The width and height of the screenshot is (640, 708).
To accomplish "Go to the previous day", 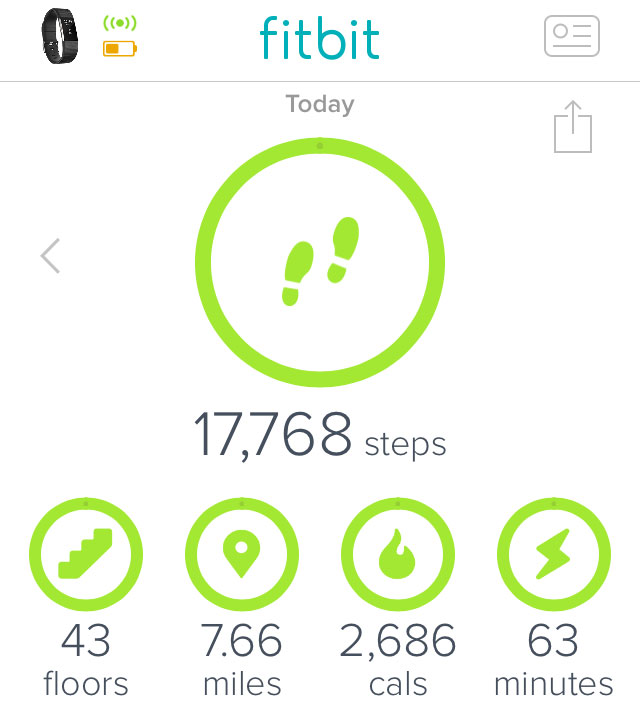I will coord(50,256).
